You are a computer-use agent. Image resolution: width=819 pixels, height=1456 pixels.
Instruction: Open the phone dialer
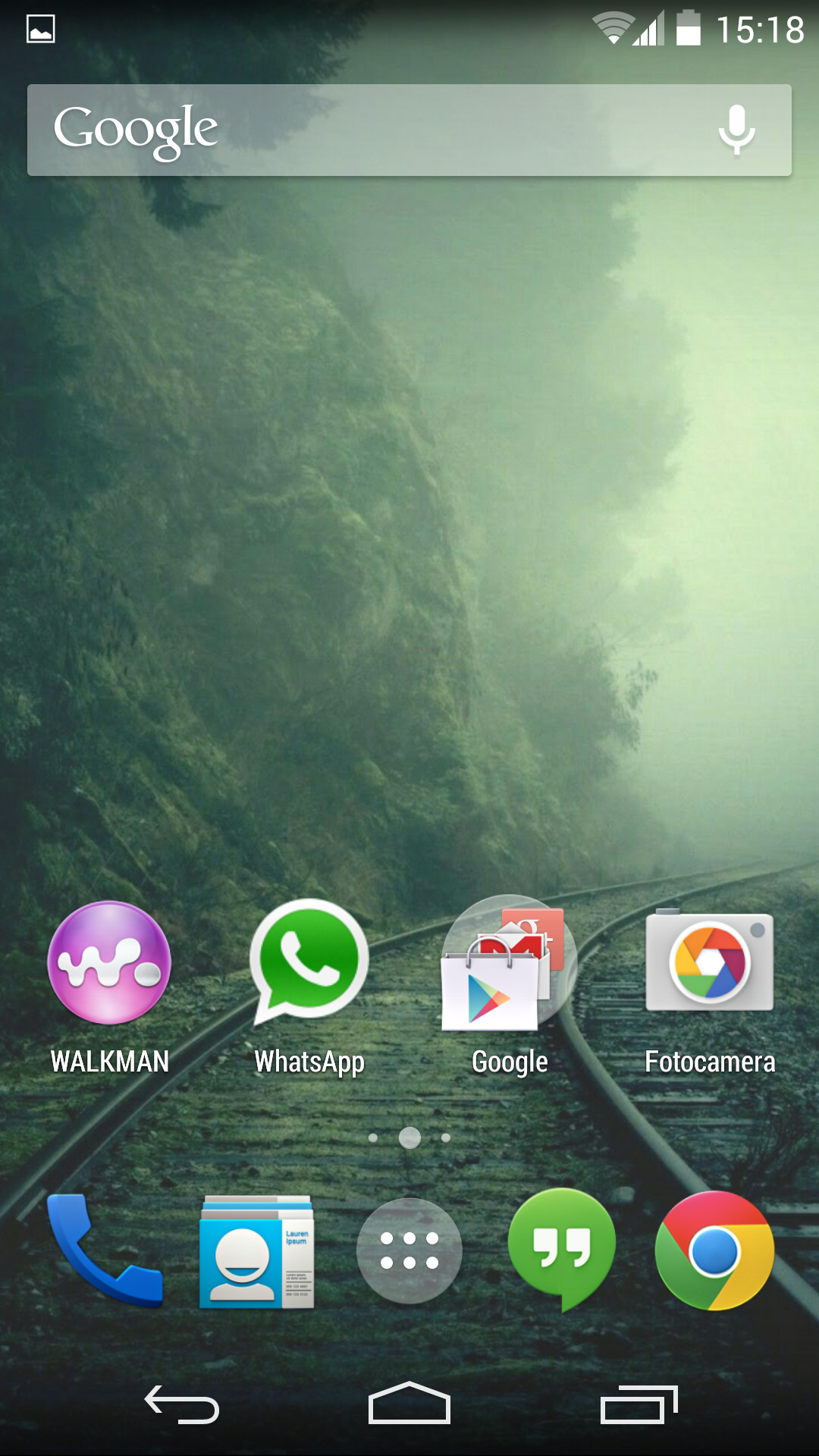[105, 1251]
